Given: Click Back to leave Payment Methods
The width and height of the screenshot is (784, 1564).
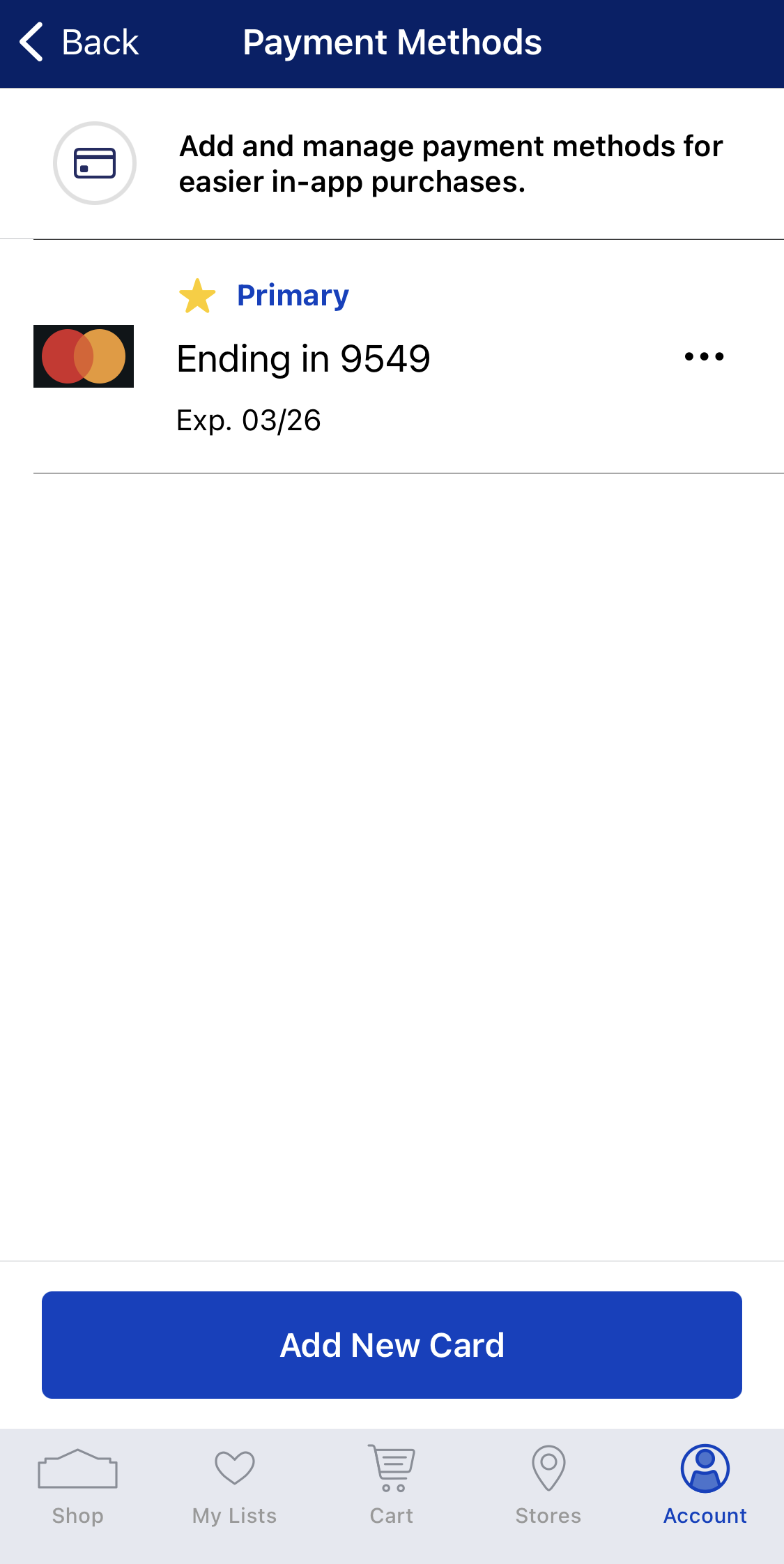Looking at the screenshot, I should (80, 42).
